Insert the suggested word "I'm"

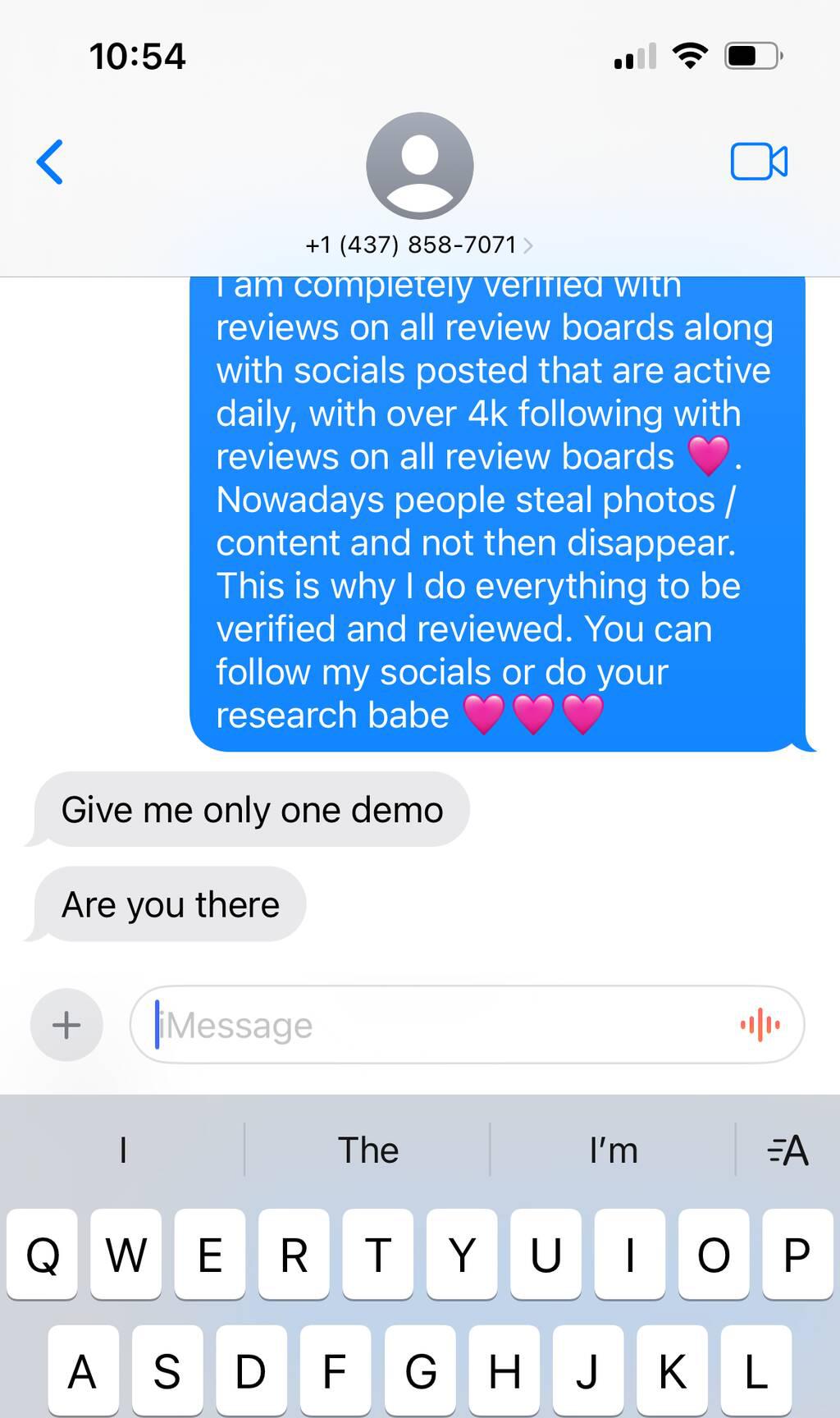coord(614,1150)
